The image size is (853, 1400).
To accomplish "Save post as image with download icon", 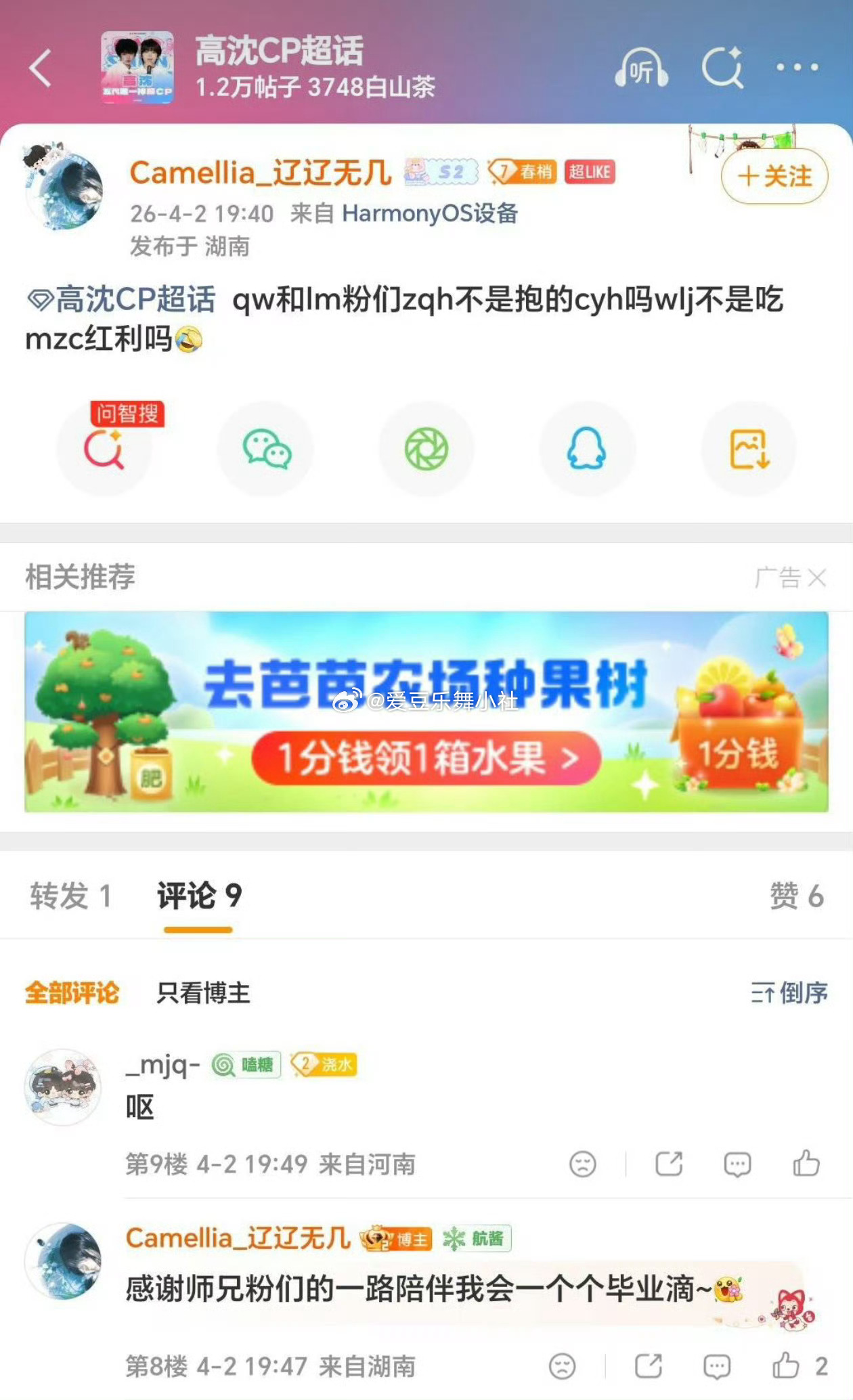I will (747, 449).
